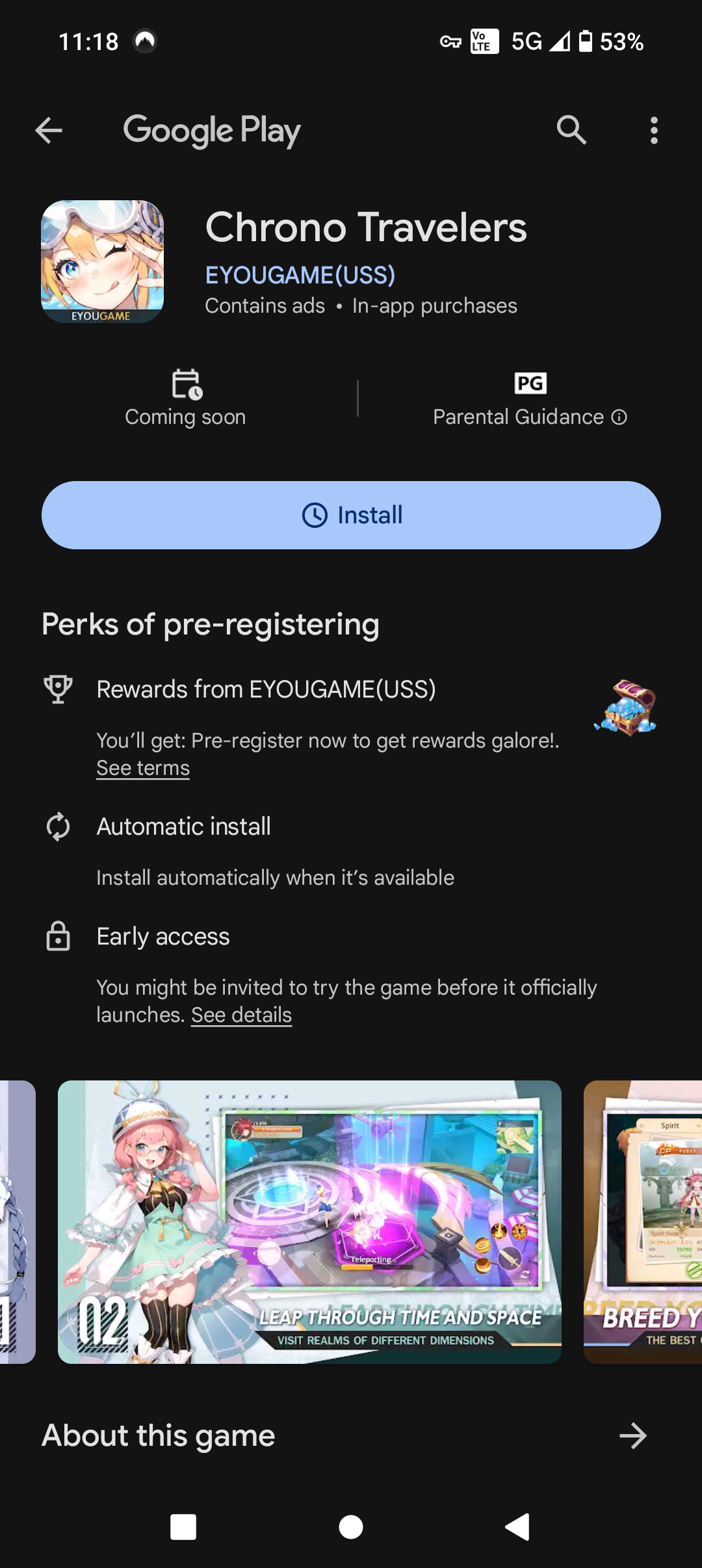Image resolution: width=702 pixels, height=1568 pixels.
Task: Open Google Play search
Action: [571, 130]
